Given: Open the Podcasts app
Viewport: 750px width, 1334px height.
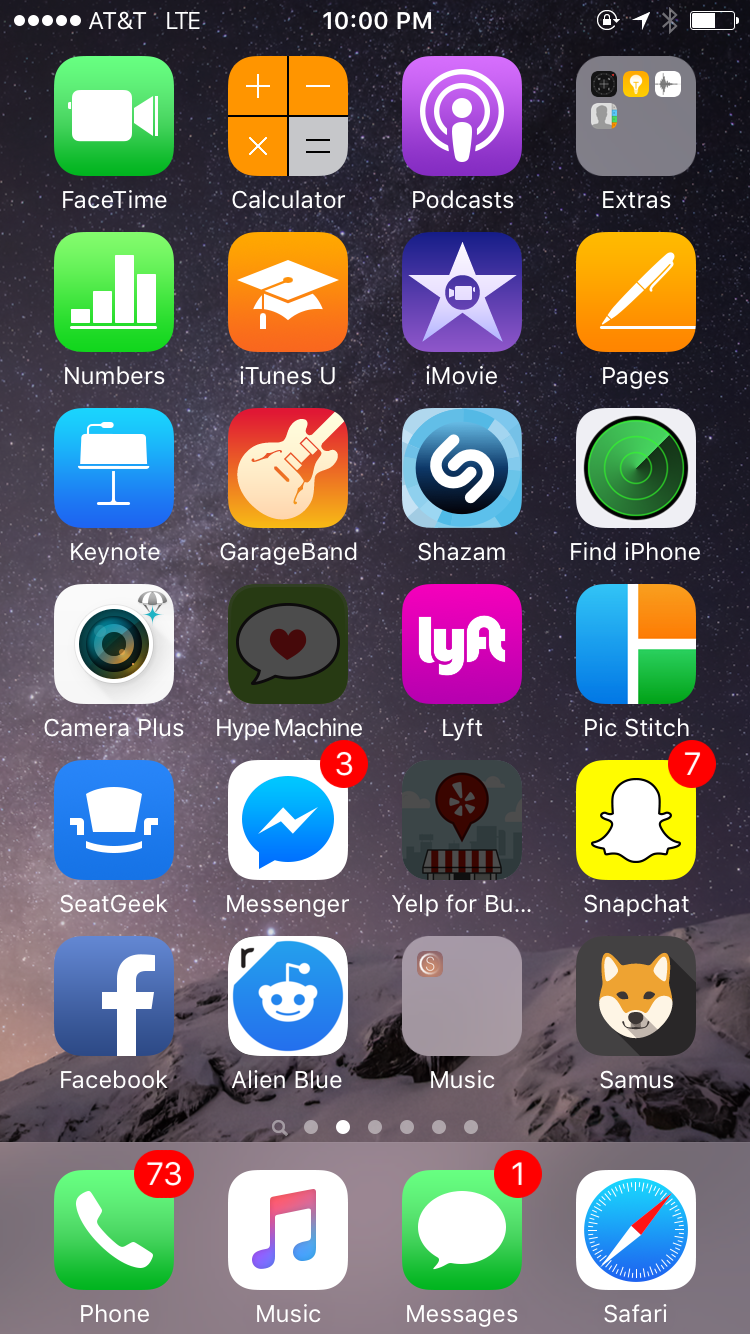Looking at the screenshot, I should click(x=462, y=116).
